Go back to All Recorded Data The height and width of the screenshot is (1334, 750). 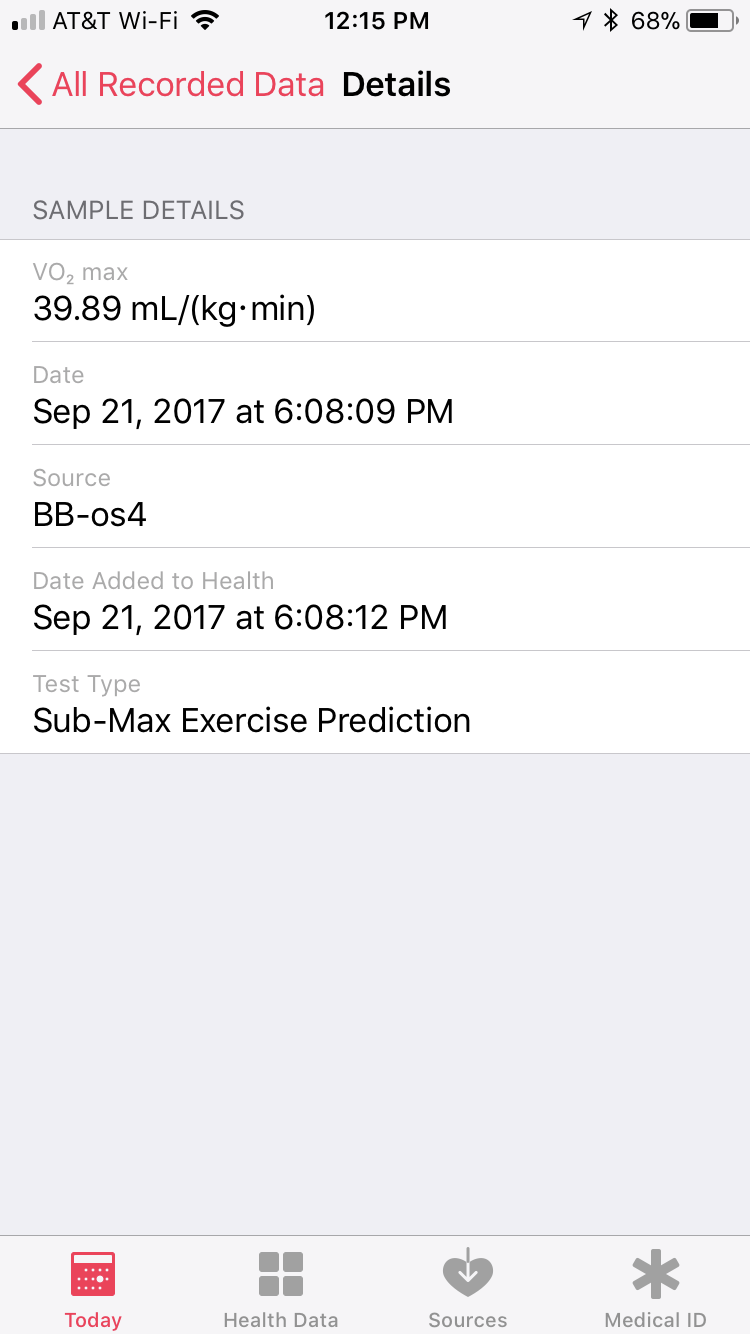(170, 85)
